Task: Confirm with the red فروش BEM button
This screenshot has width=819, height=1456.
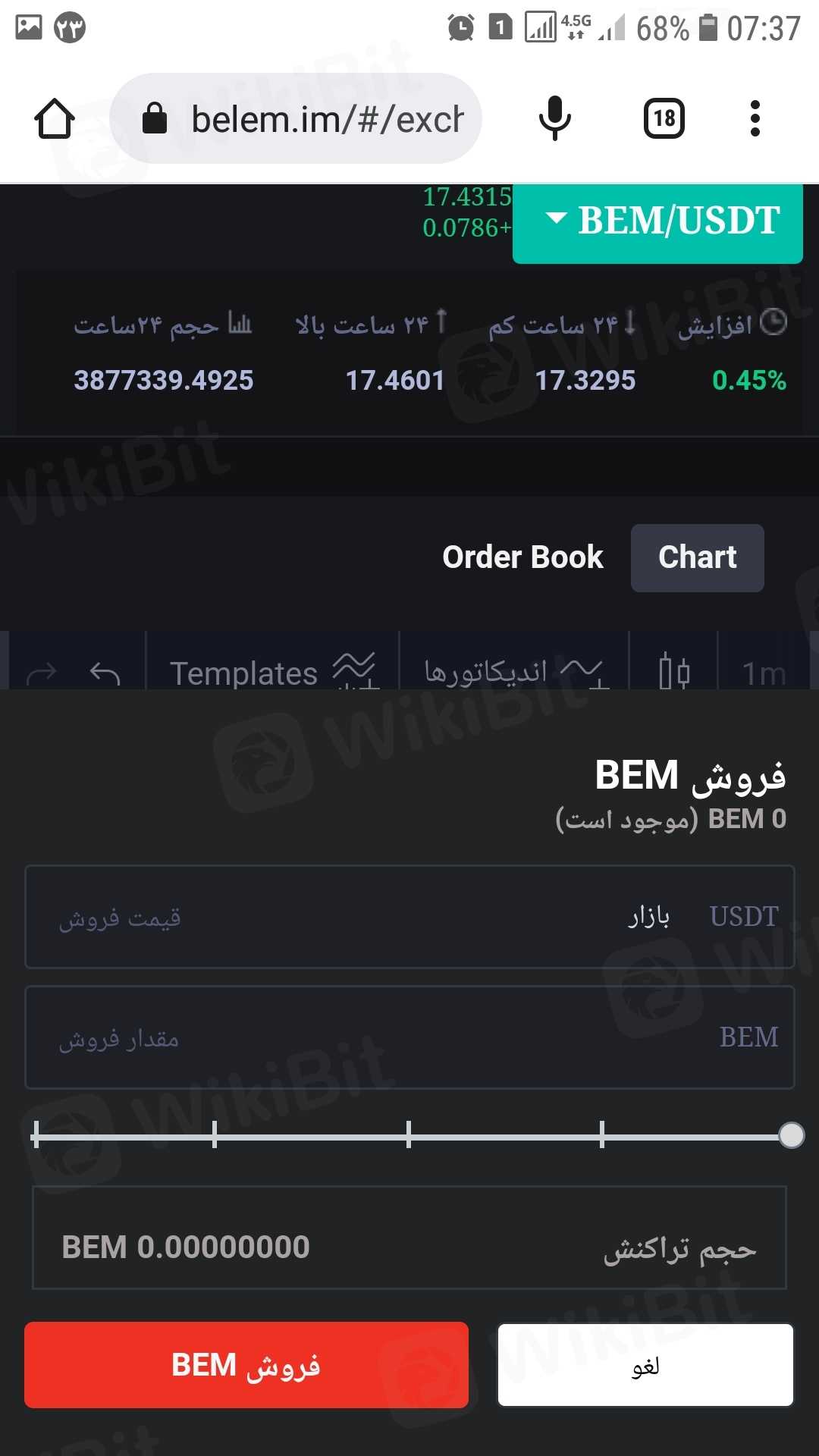Action: (246, 1365)
